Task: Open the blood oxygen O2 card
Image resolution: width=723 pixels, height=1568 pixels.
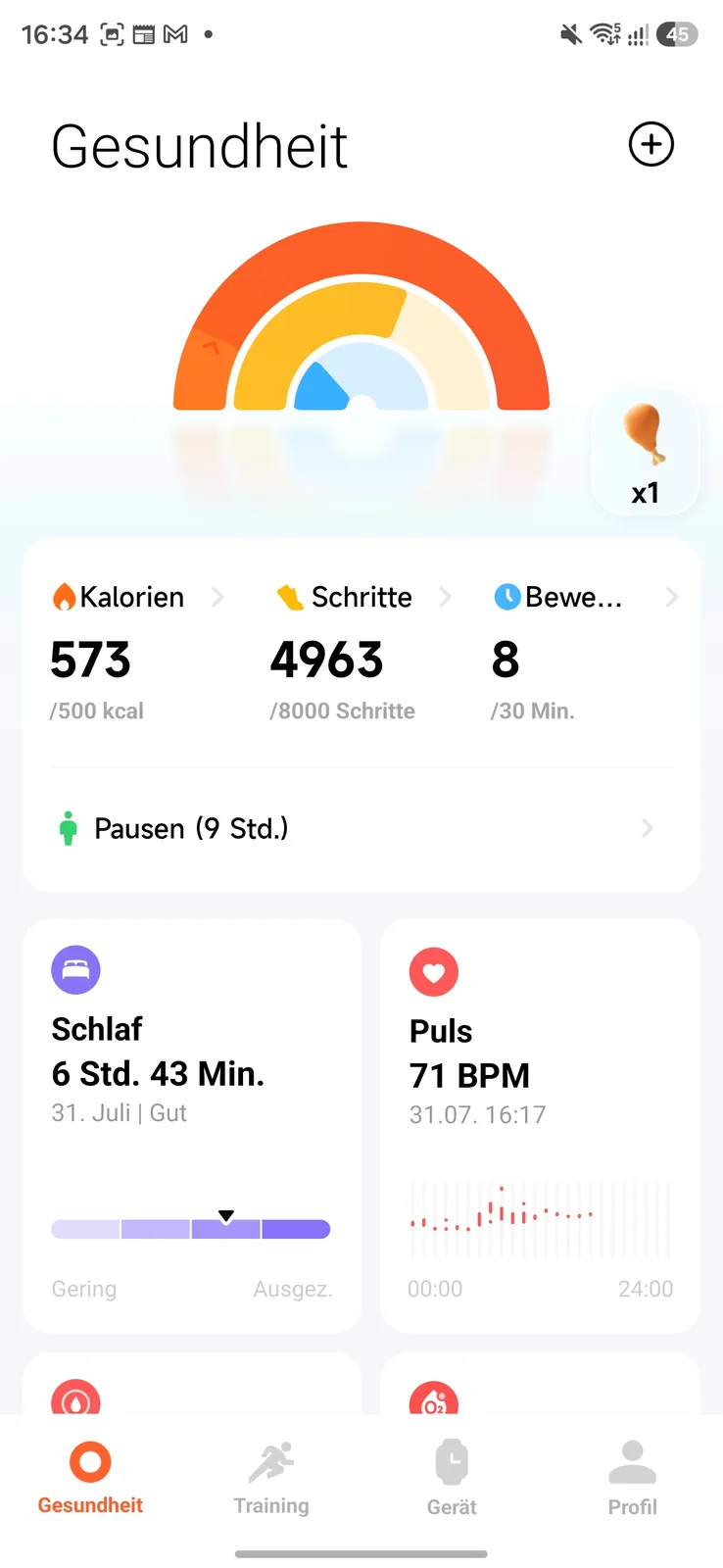Action: pyautogui.click(x=540, y=1384)
